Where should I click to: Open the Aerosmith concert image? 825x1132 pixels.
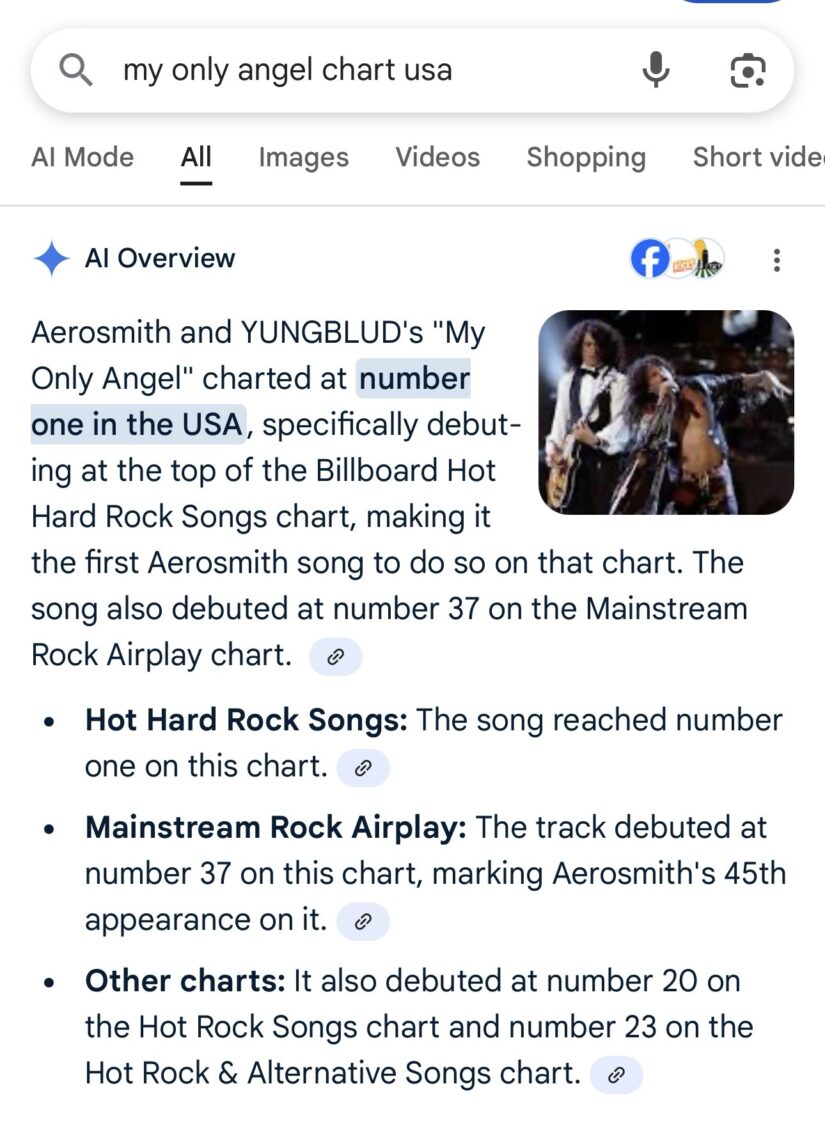click(x=665, y=412)
